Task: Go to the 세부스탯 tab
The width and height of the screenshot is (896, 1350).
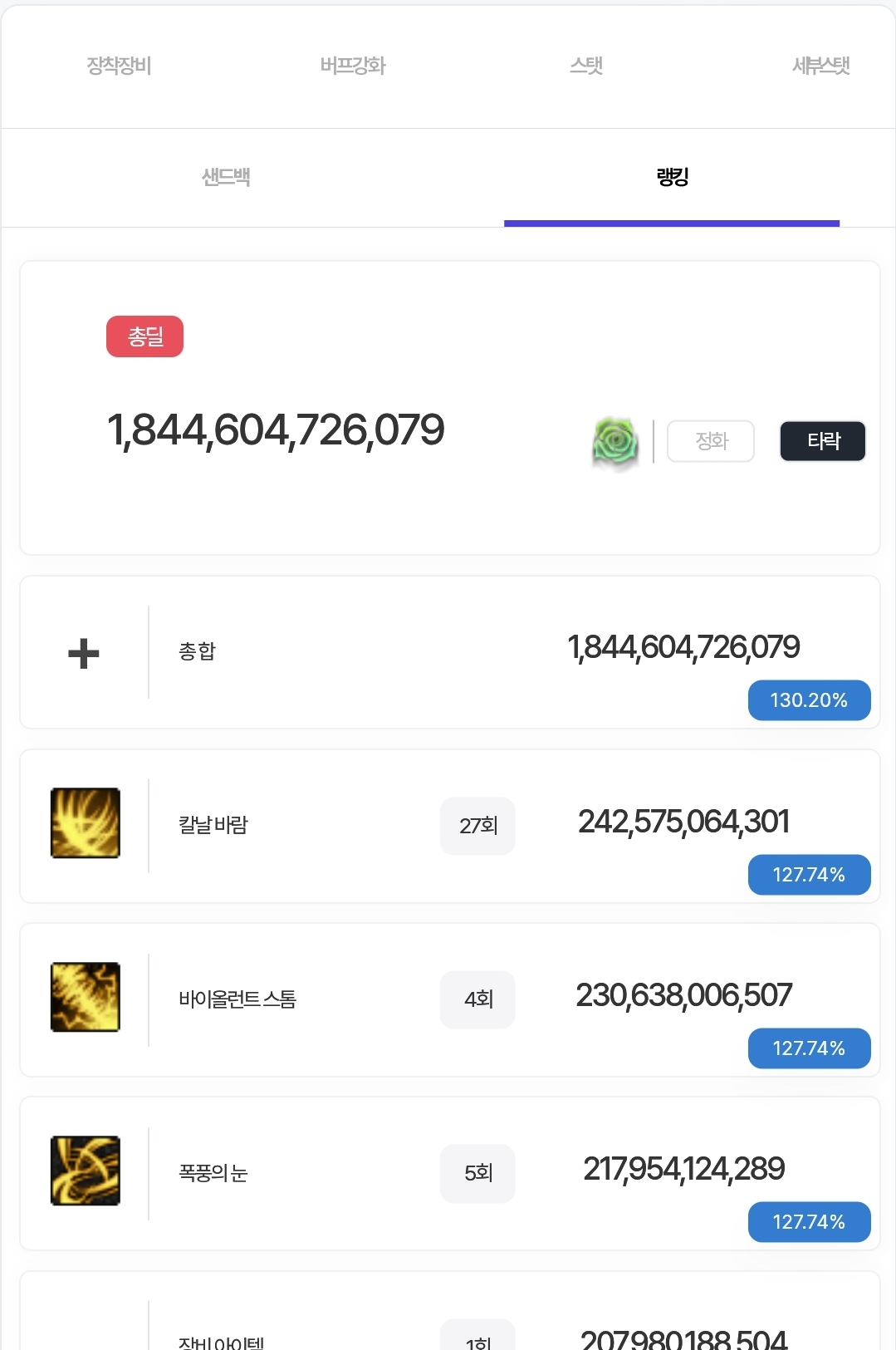Action: point(820,66)
